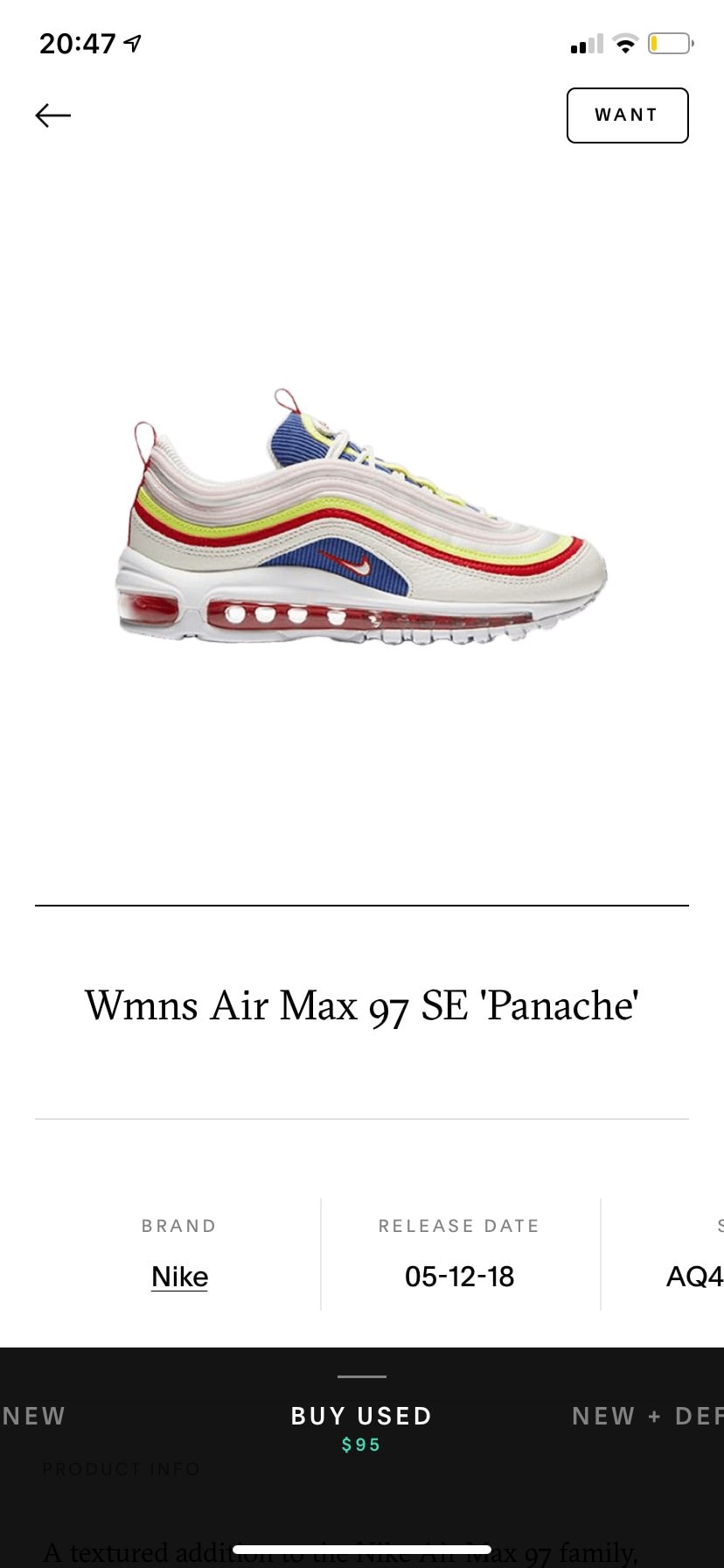Open the Nike brand link
This screenshot has height=1568, width=724.
click(179, 1277)
